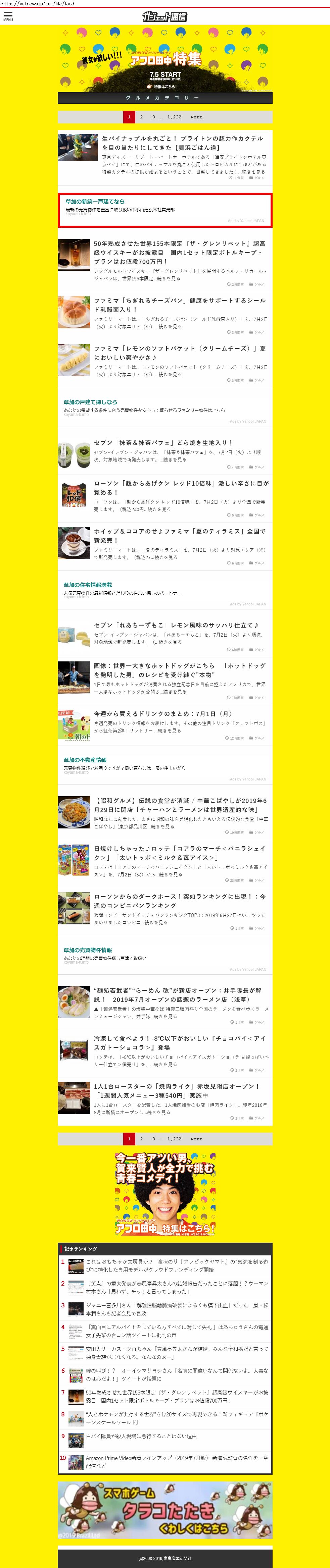Open the タラコたたき game banner

pyautogui.click(x=164, y=1511)
